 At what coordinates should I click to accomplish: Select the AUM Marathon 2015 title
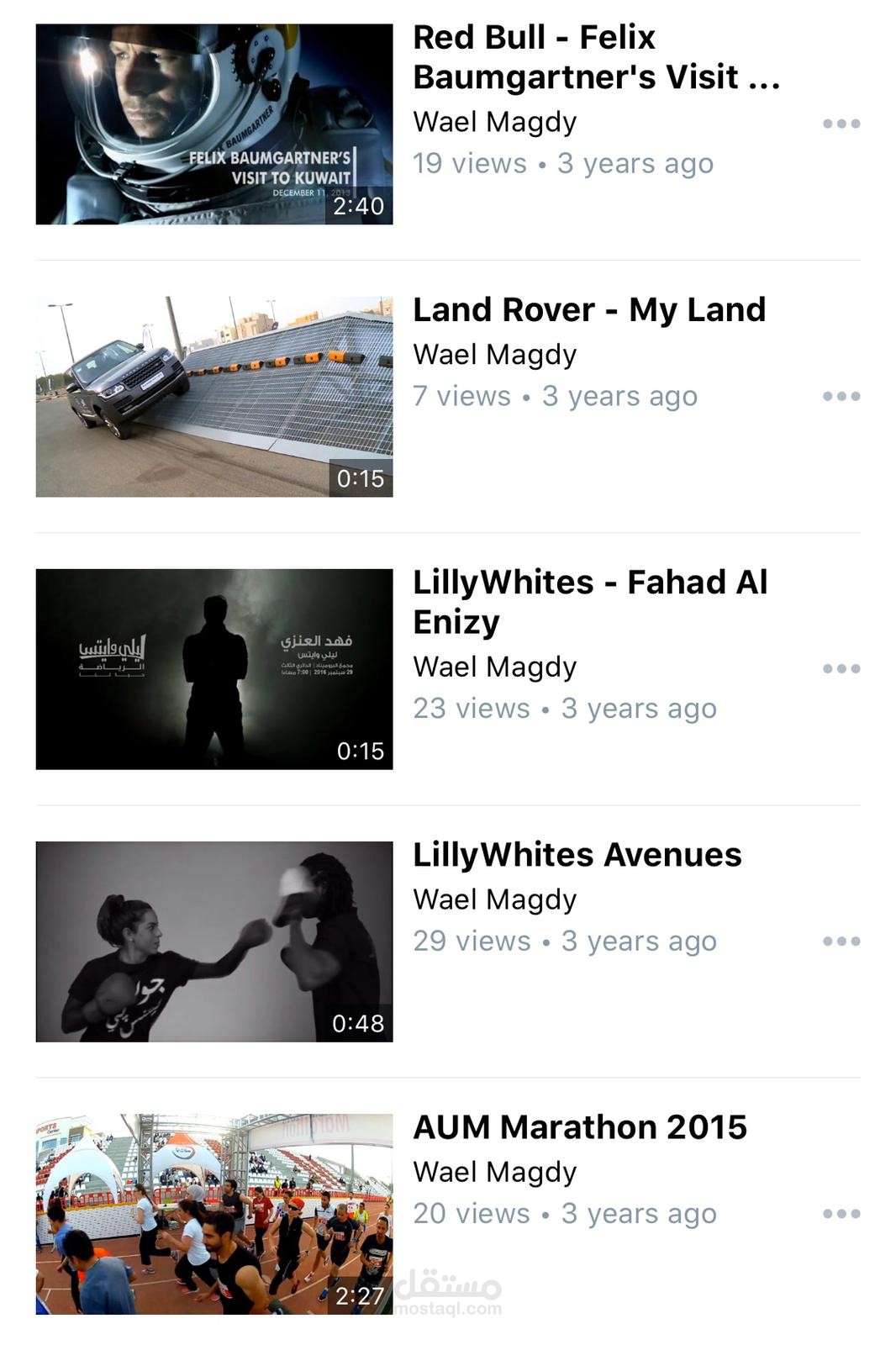point(580,1127)
